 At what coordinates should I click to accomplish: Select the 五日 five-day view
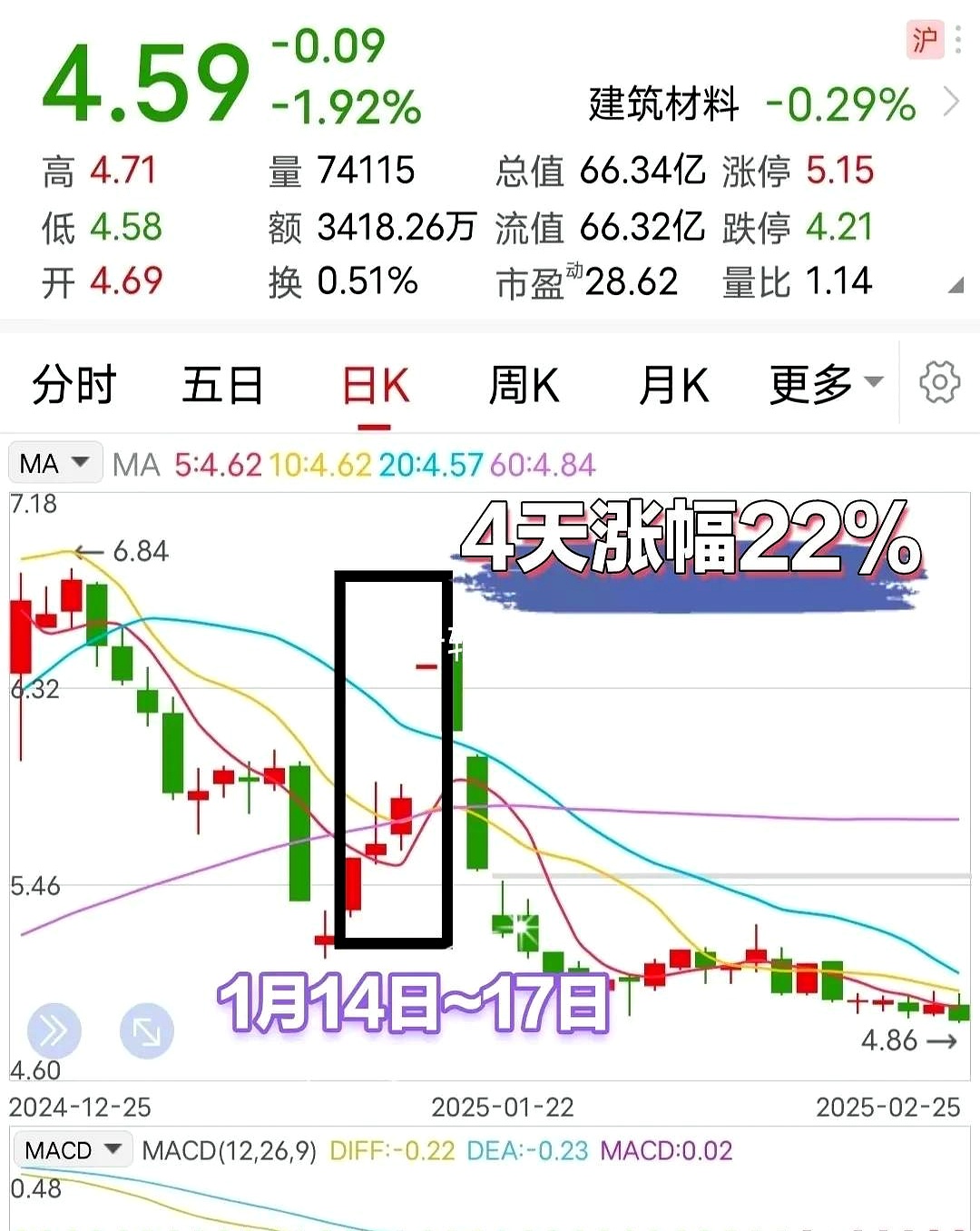(x=222, y=385)
